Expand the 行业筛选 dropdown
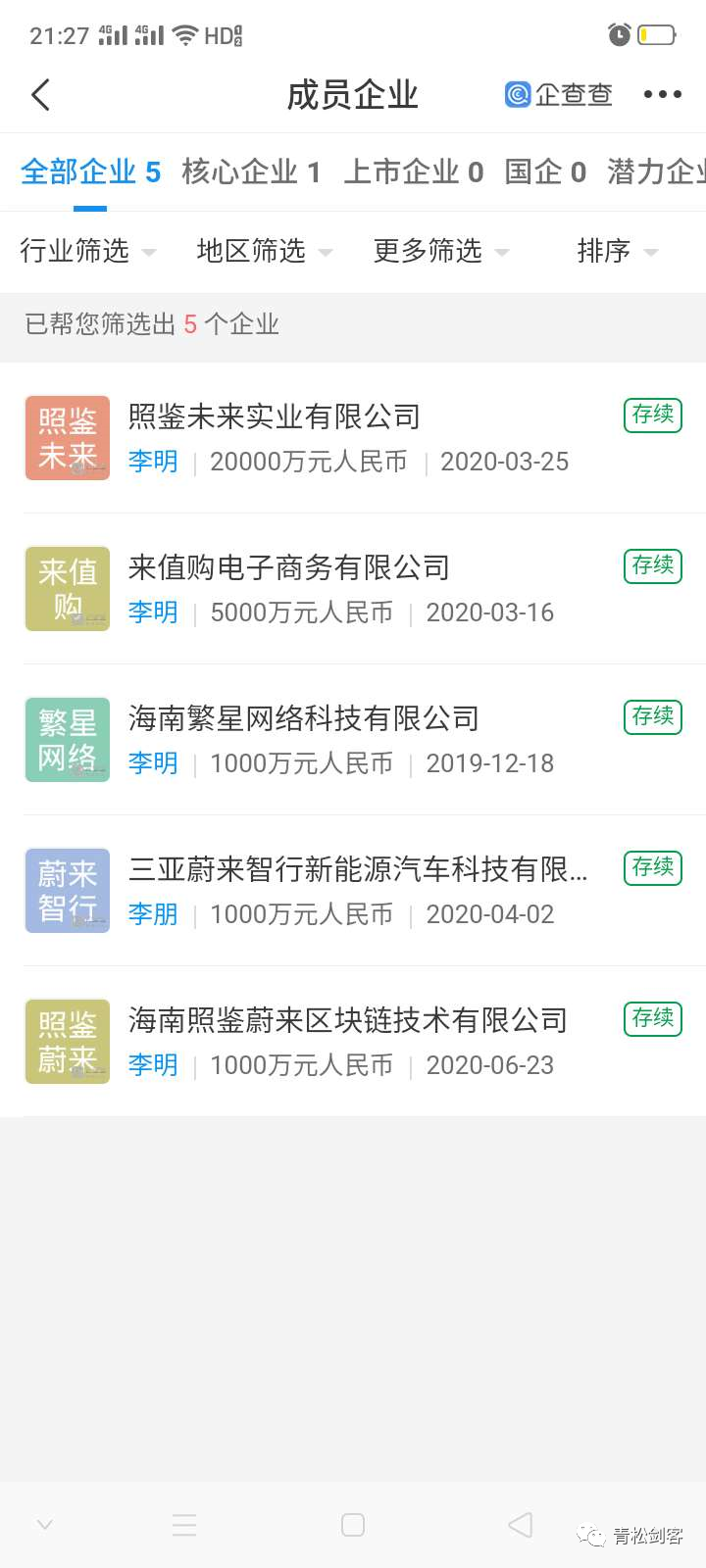 click(87, 251)
